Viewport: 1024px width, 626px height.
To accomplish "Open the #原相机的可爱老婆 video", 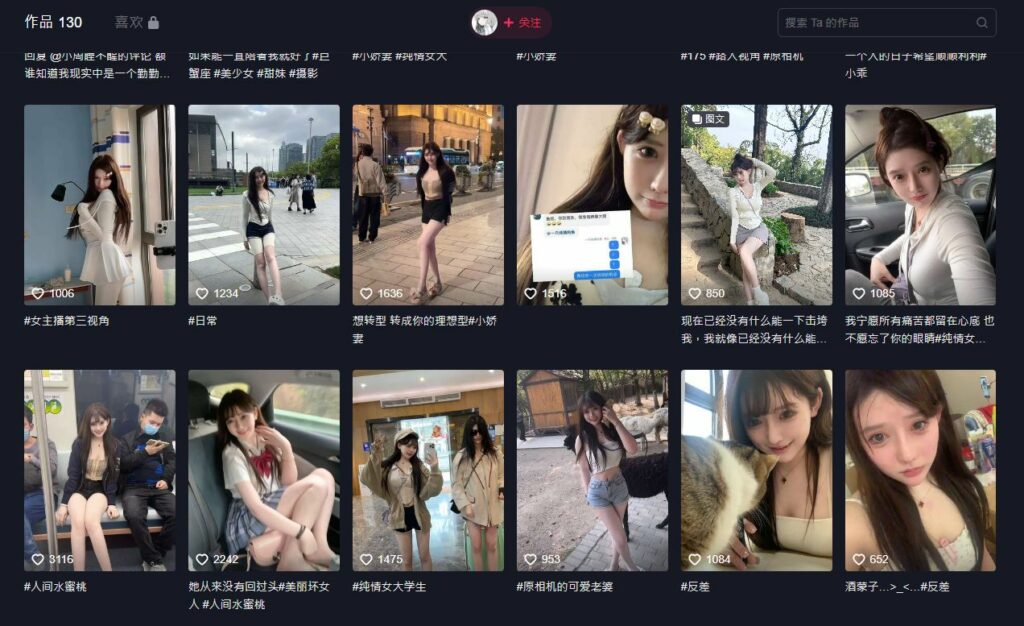I will tap(592, 470).
